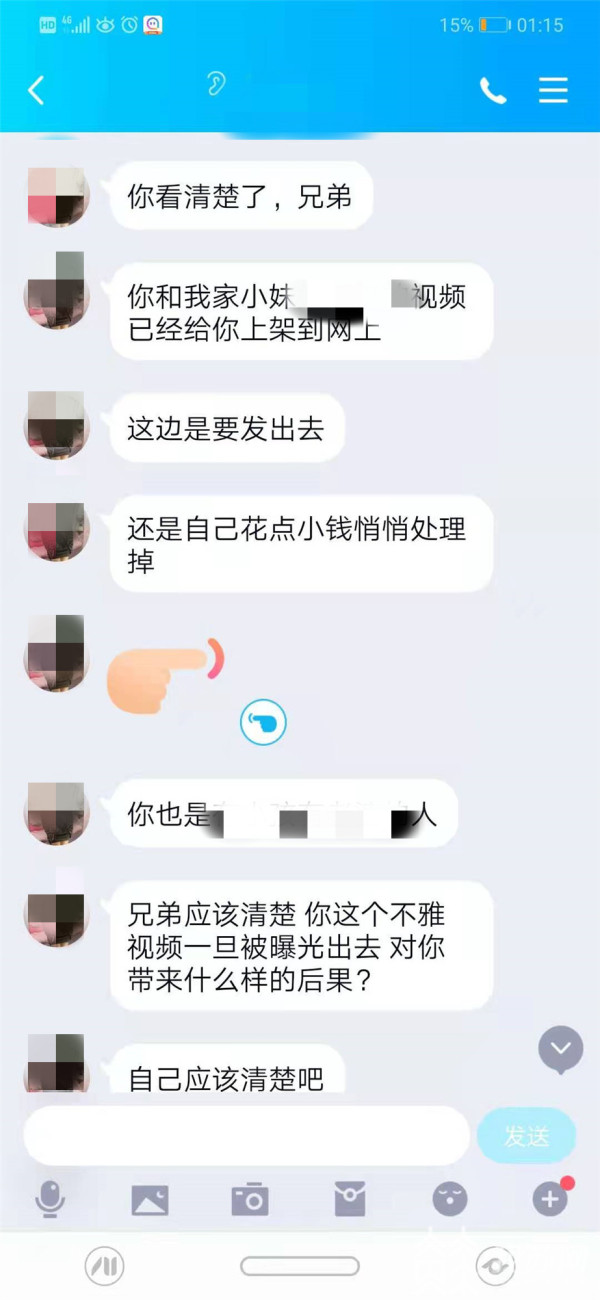Tap the 发送 send button
This screenshot has height=1300, width=600.
click(526, 1136)
